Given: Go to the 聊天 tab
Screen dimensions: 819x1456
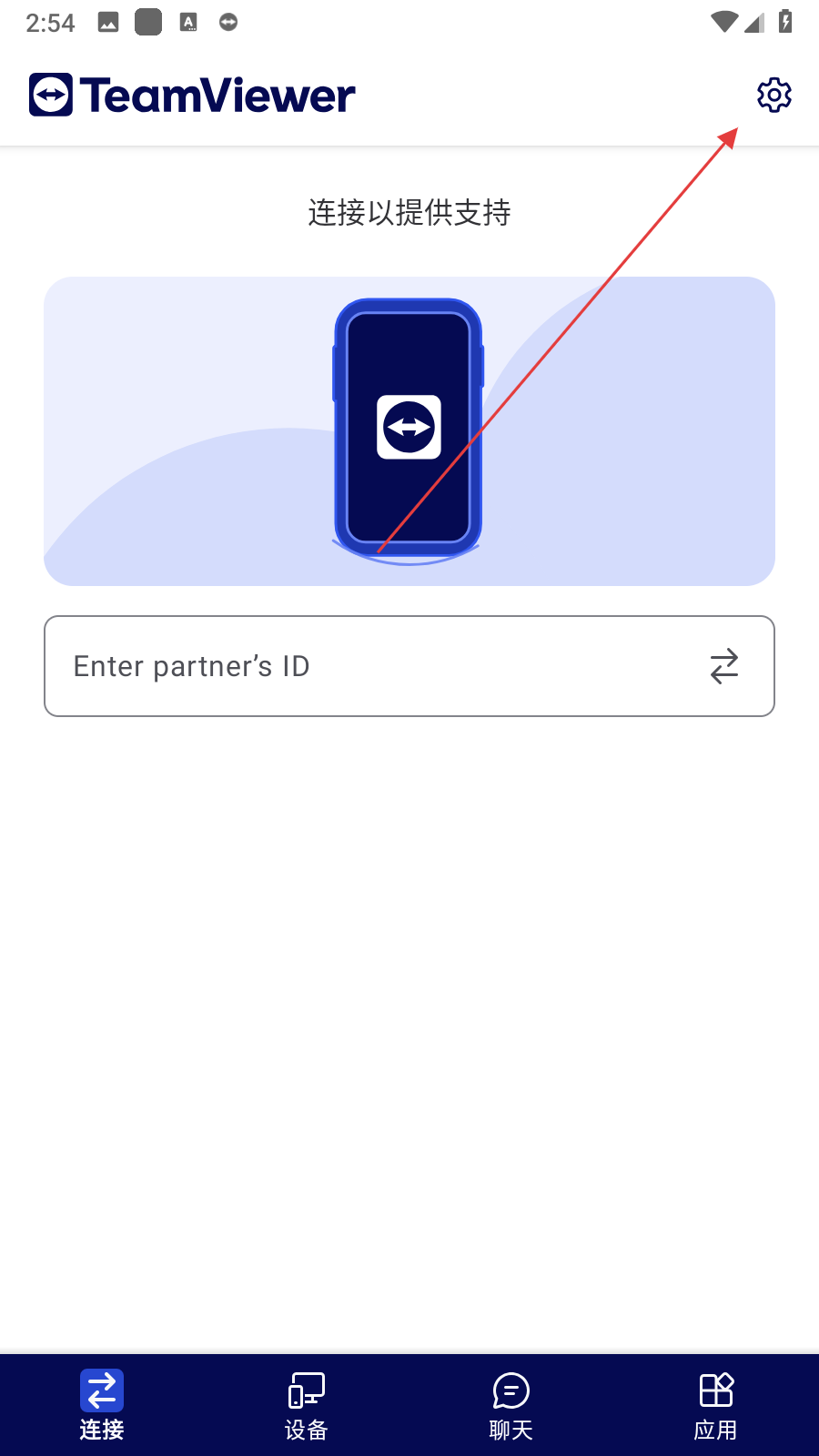Looking at the screenshot, I should tap(511, 1405).
